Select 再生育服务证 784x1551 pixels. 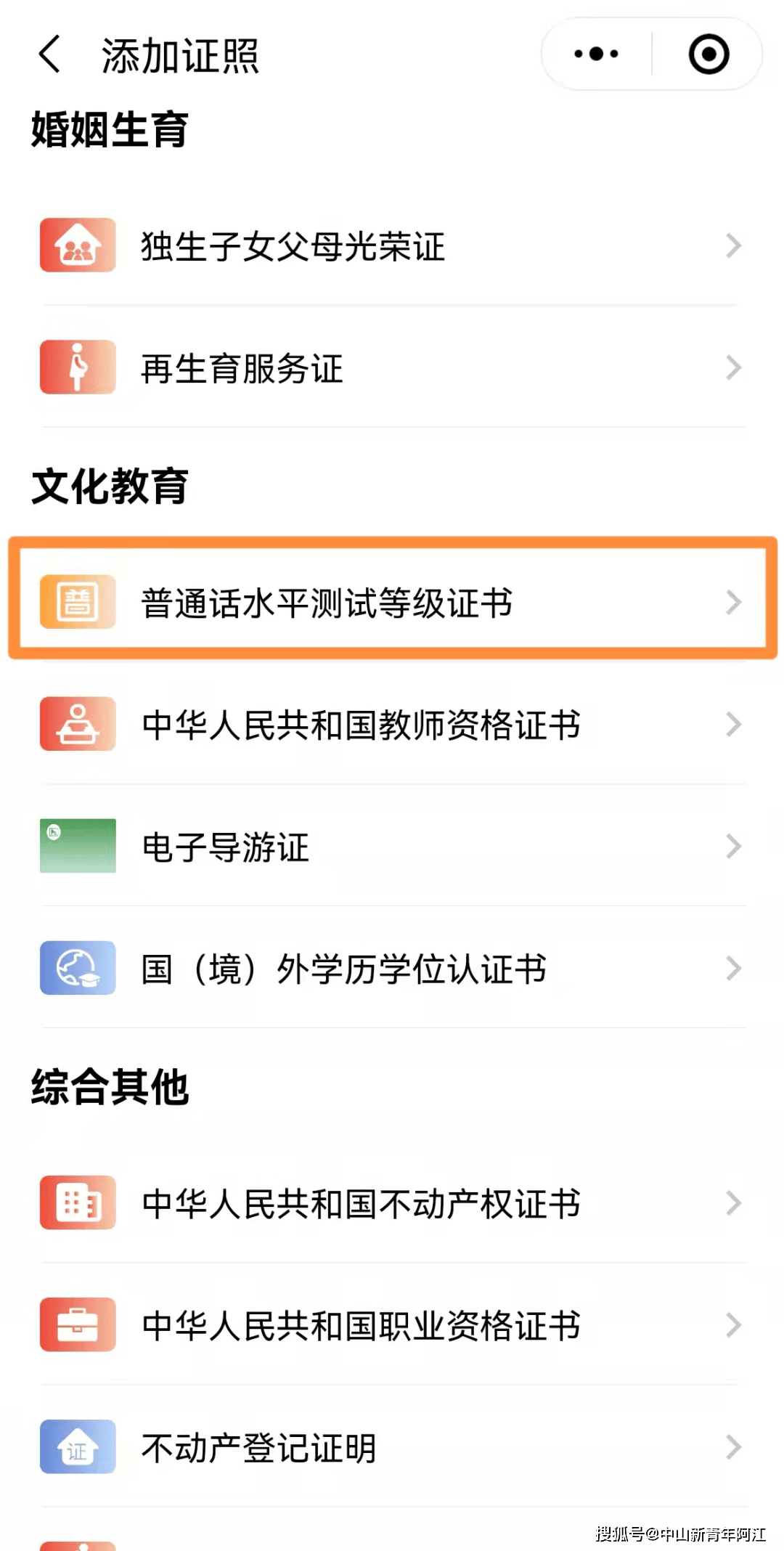[392, 368]
